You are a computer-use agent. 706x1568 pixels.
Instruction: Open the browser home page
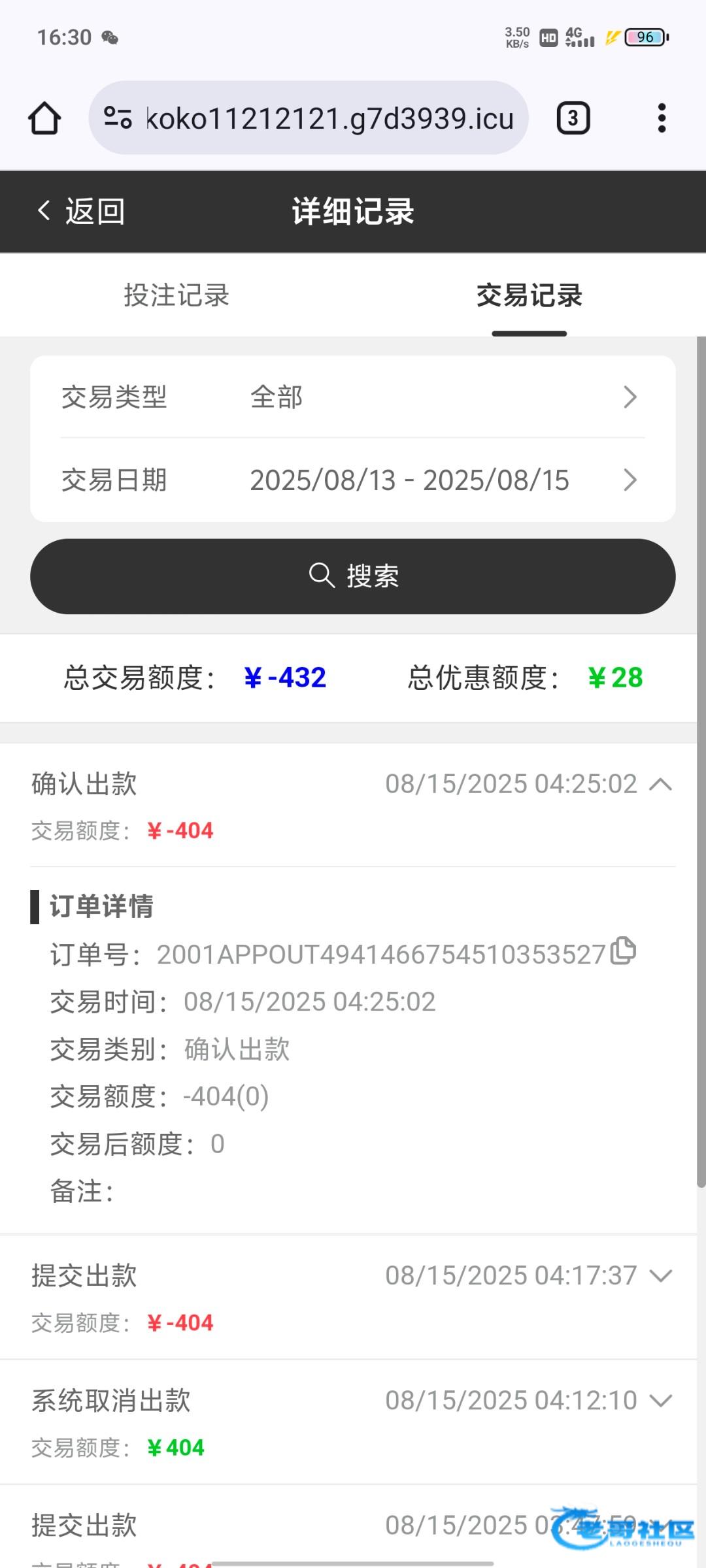(x=44, y=118)
